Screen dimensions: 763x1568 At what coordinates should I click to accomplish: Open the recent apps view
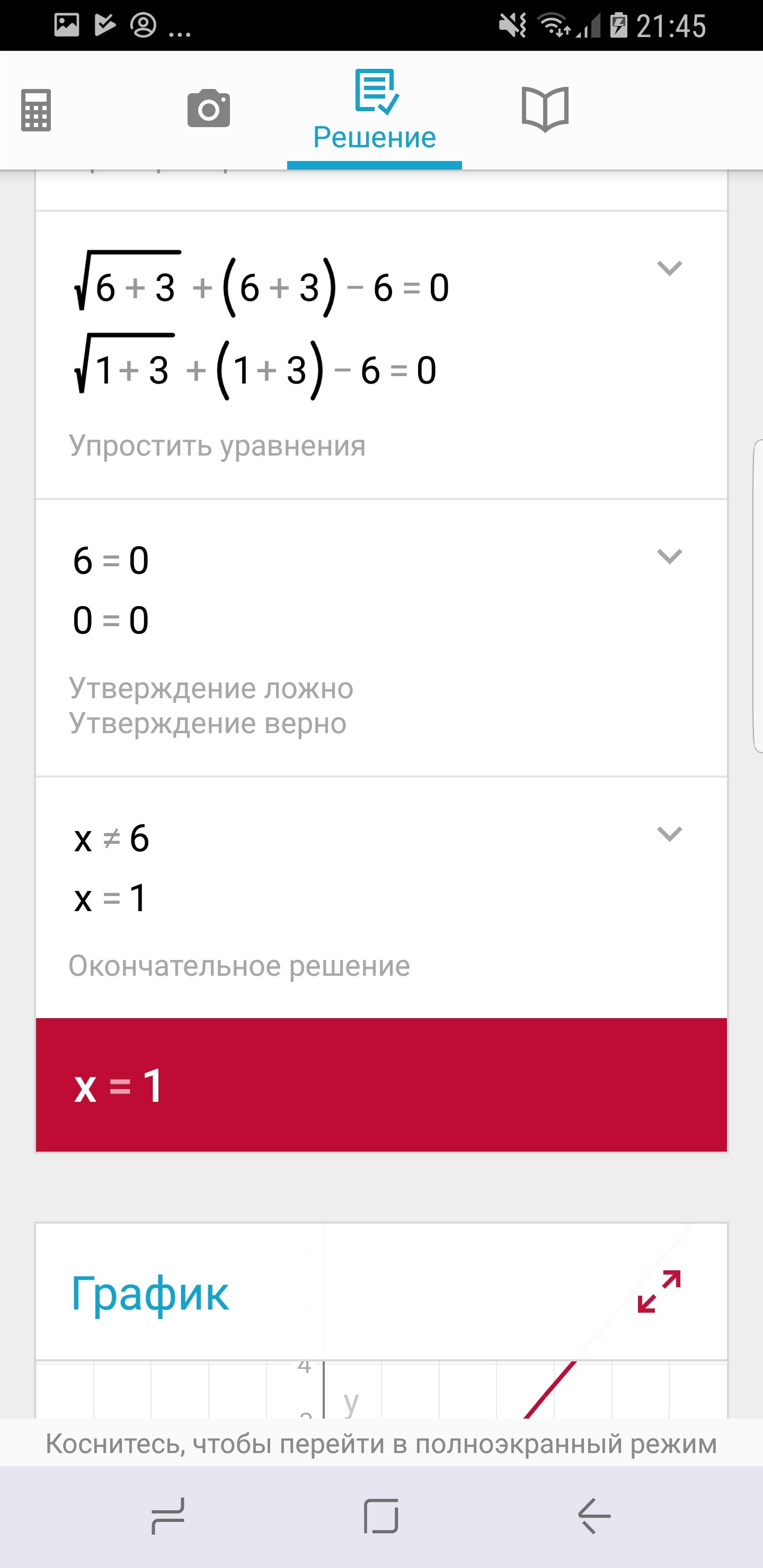tap(167, 1516)
